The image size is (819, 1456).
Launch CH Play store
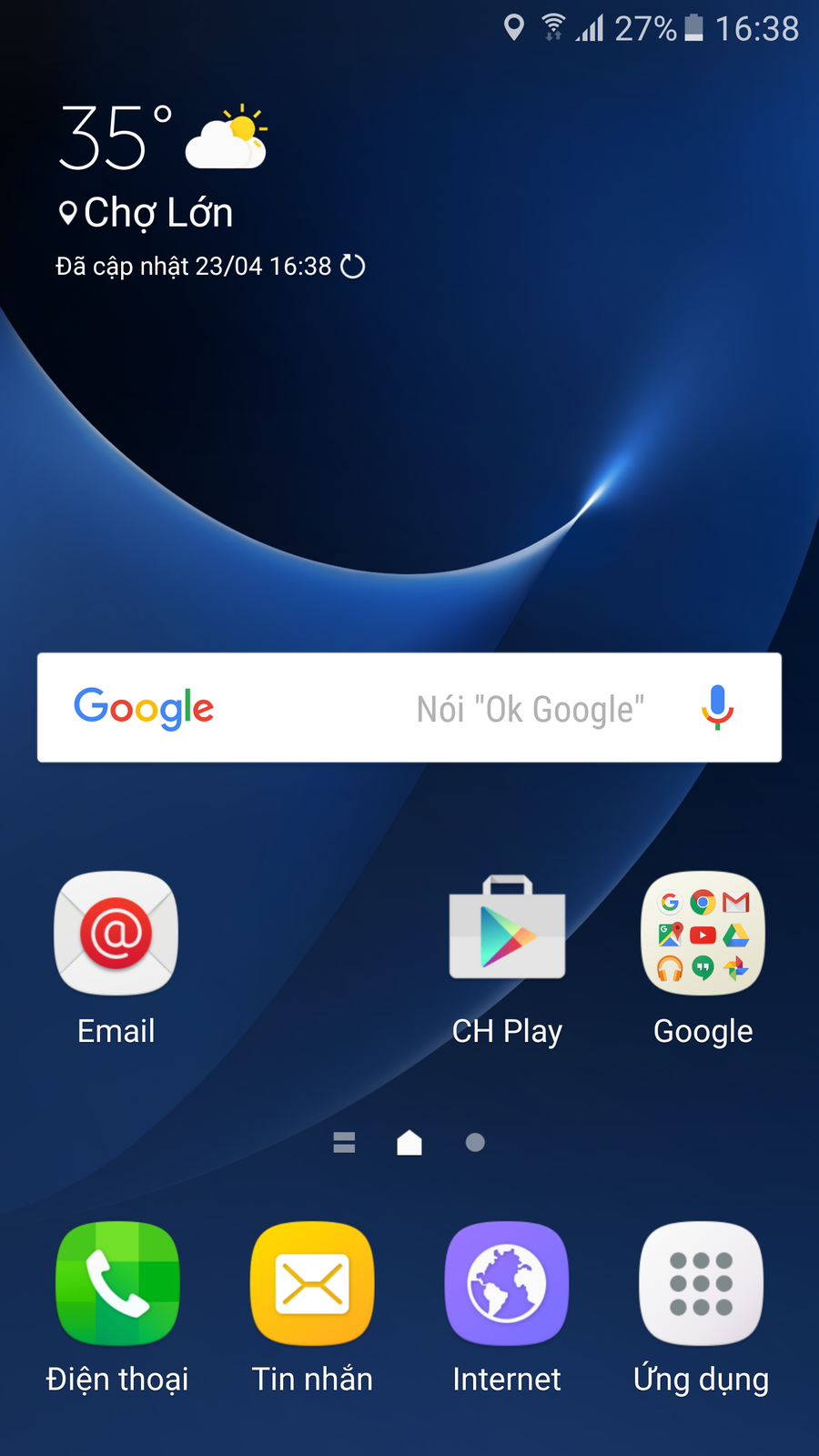(x=507, y=933)
